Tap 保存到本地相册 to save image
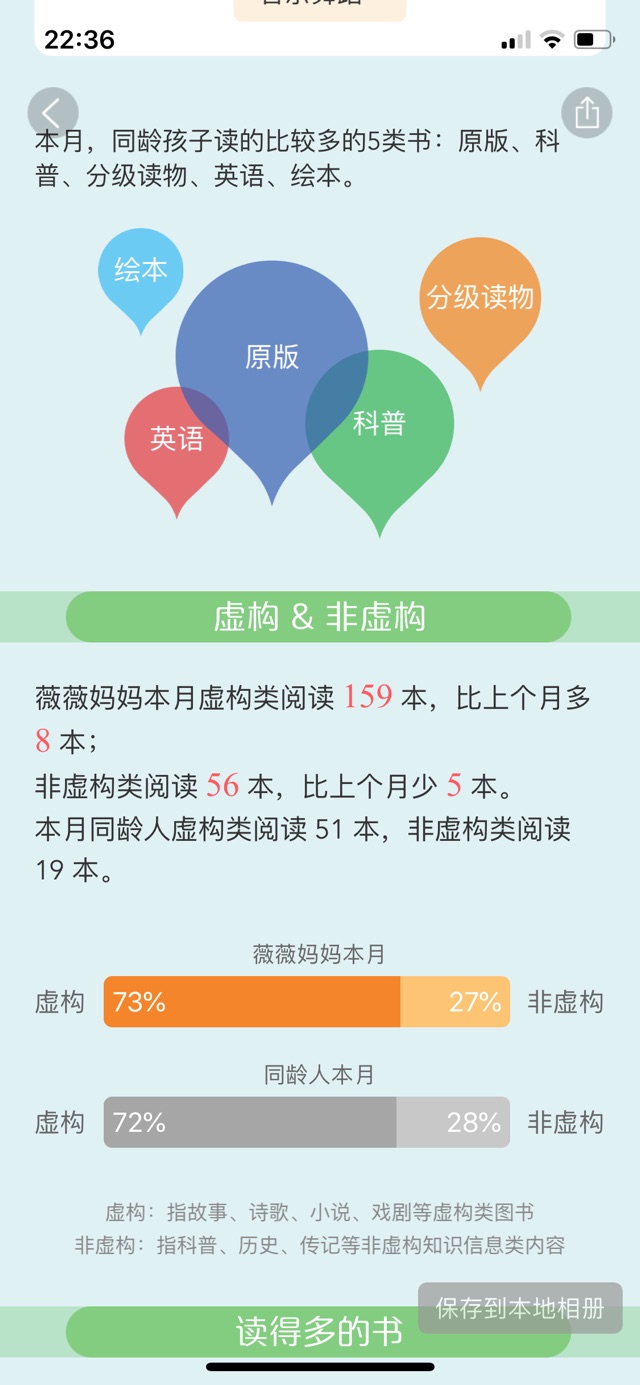640x1385 pixels. click(520, 1308)
